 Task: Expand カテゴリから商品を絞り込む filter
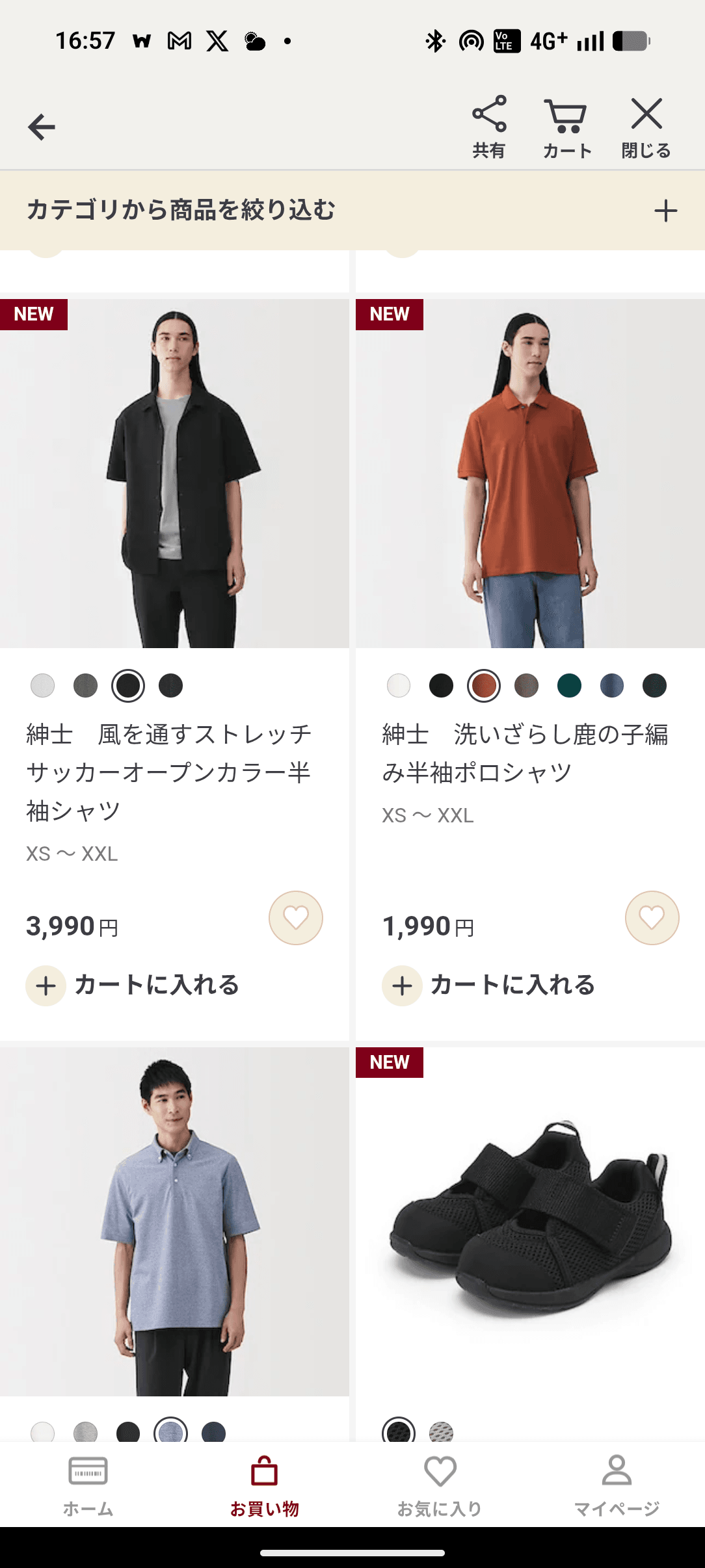665,211
